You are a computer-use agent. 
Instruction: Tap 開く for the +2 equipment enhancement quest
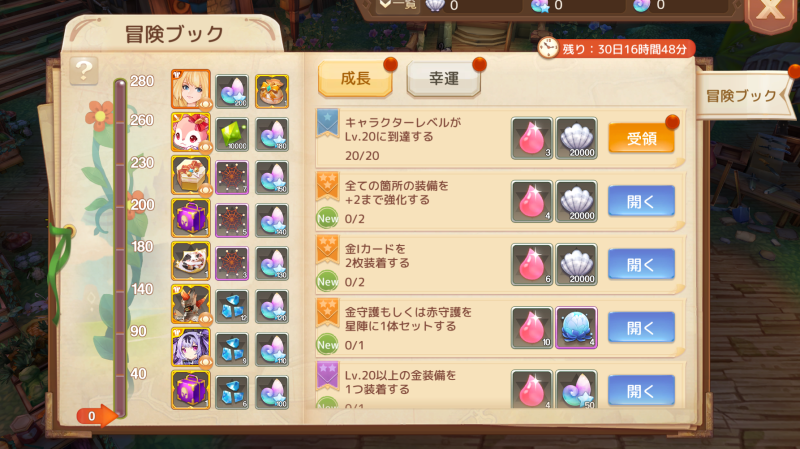(x=641, y=201)
